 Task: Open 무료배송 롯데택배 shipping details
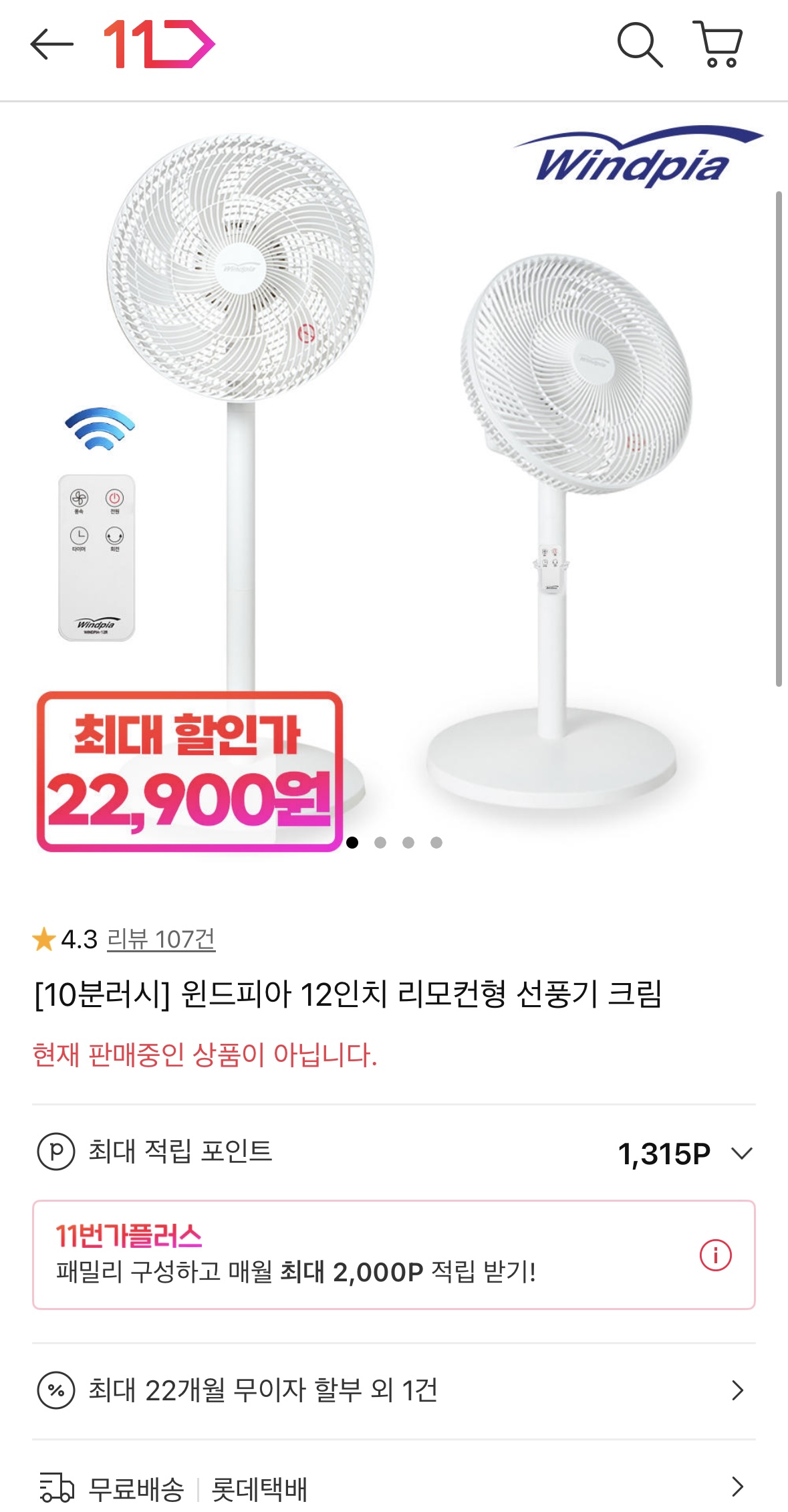394,1487
